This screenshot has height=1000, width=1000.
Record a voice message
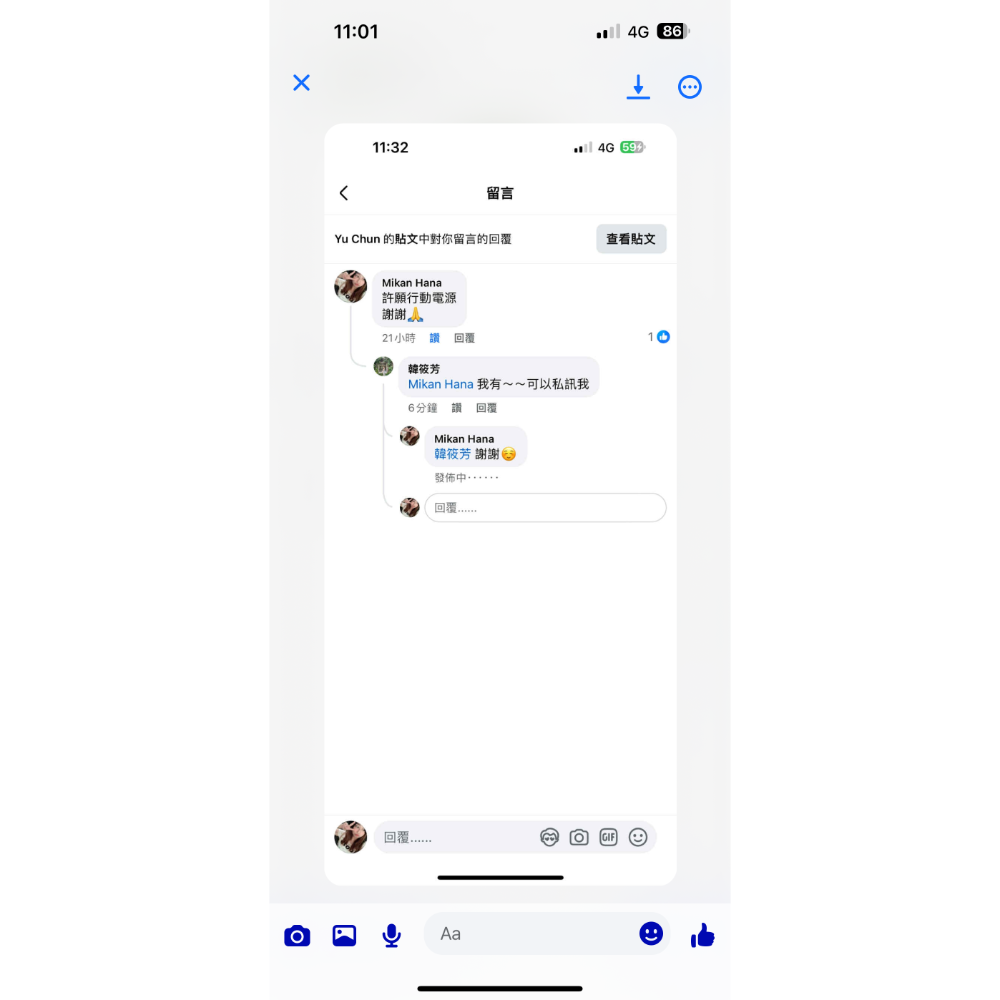(x=392, y=936)
